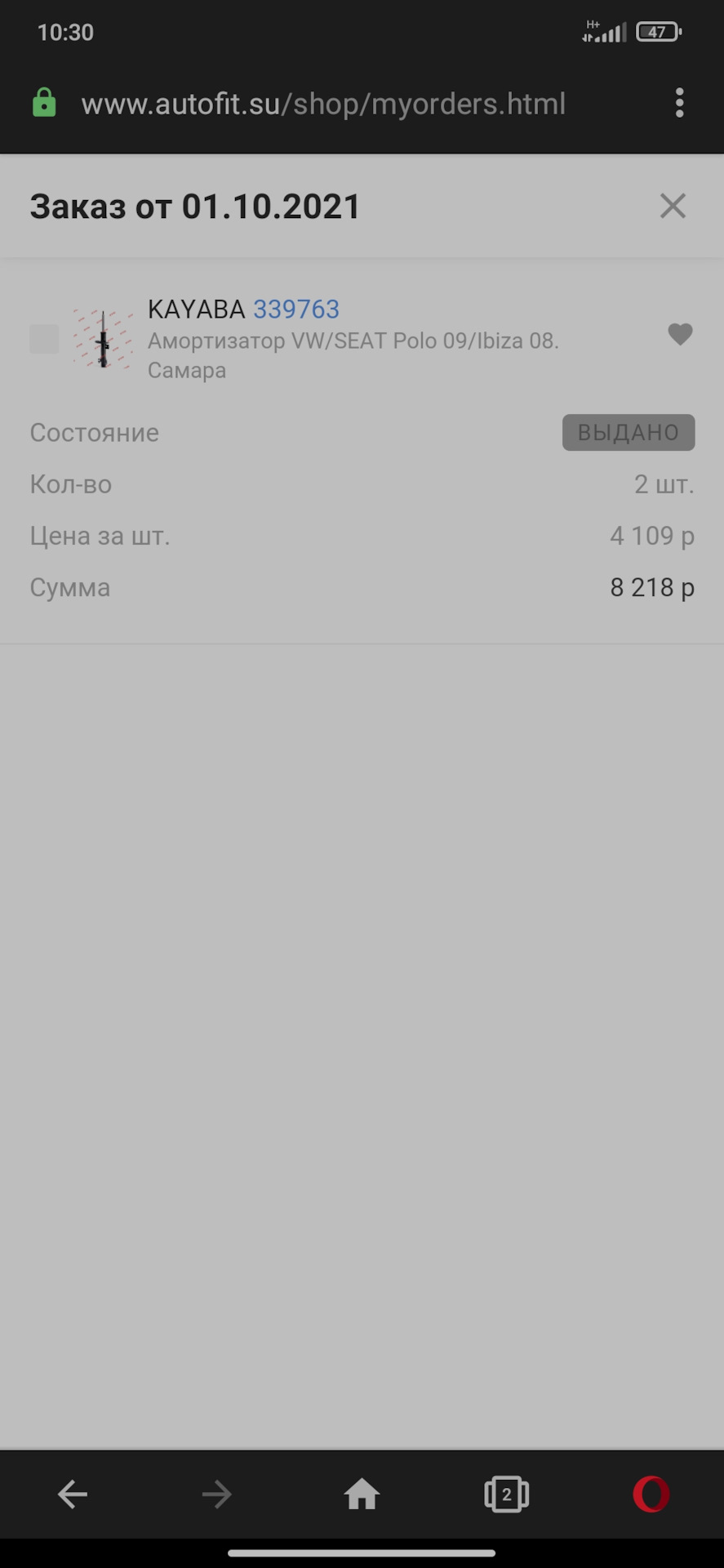This screenshot has width=724, height=1568.
Task: Open part number 339763 link
Action: (295, 310)
